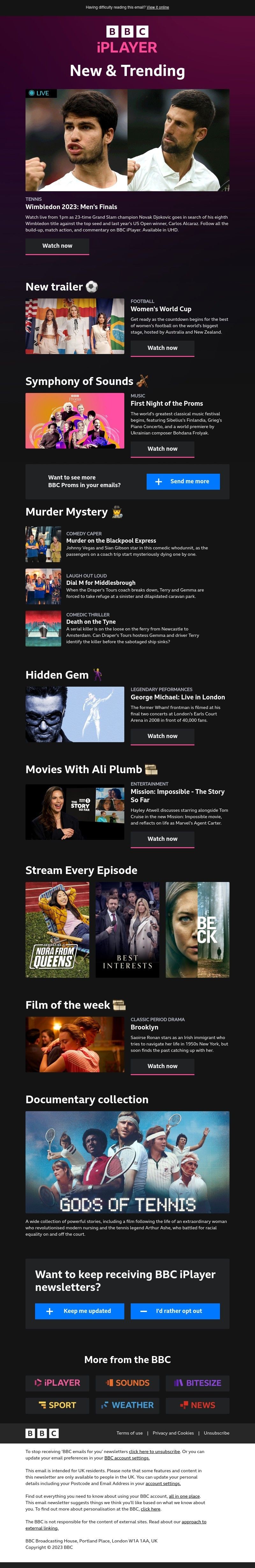Tap the Unsubscribe footer link
The width and height of the screenshot is (255, 1568).
(216, 1433)
